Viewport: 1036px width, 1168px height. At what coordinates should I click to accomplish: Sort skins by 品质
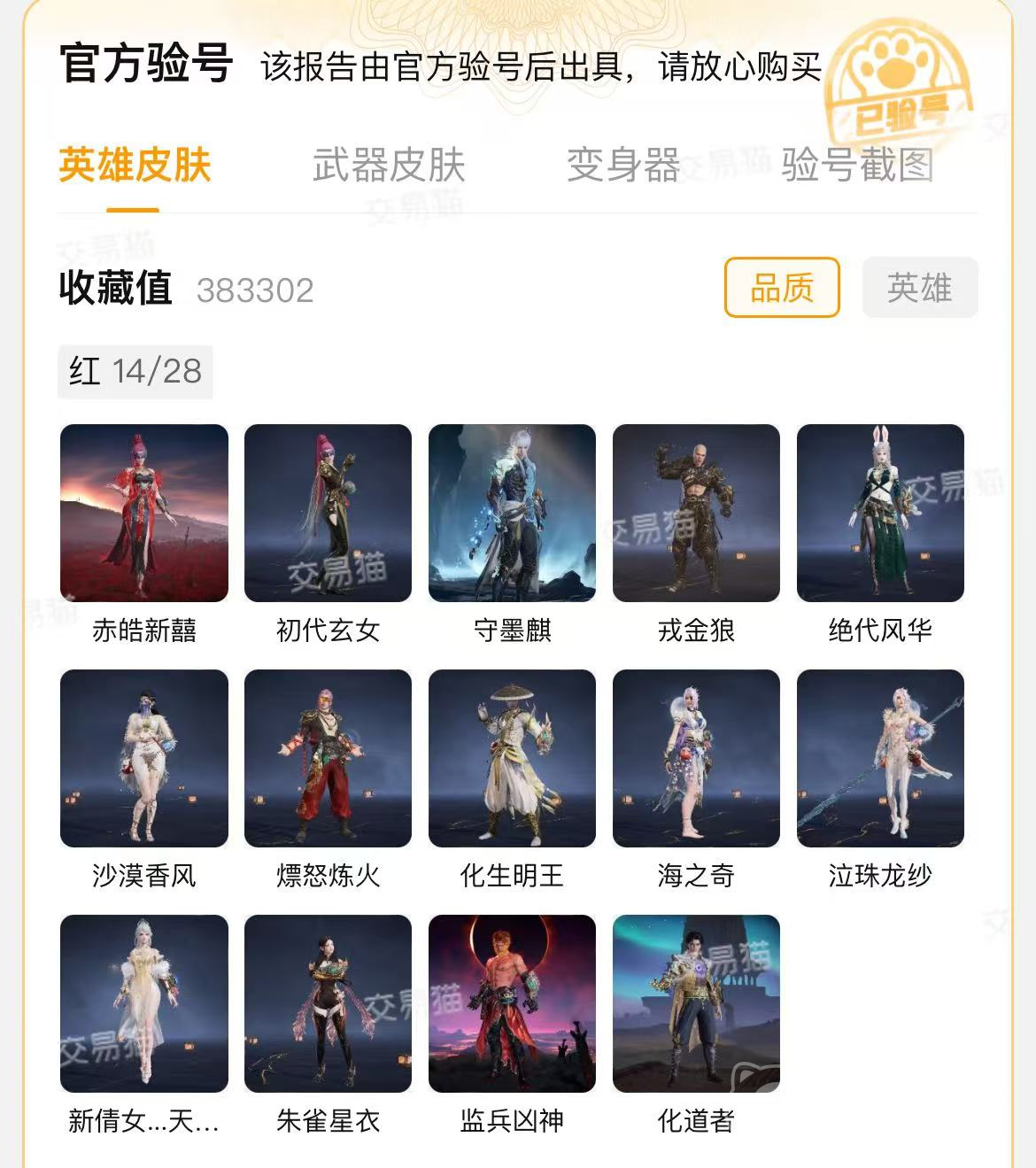coord(781,287)
